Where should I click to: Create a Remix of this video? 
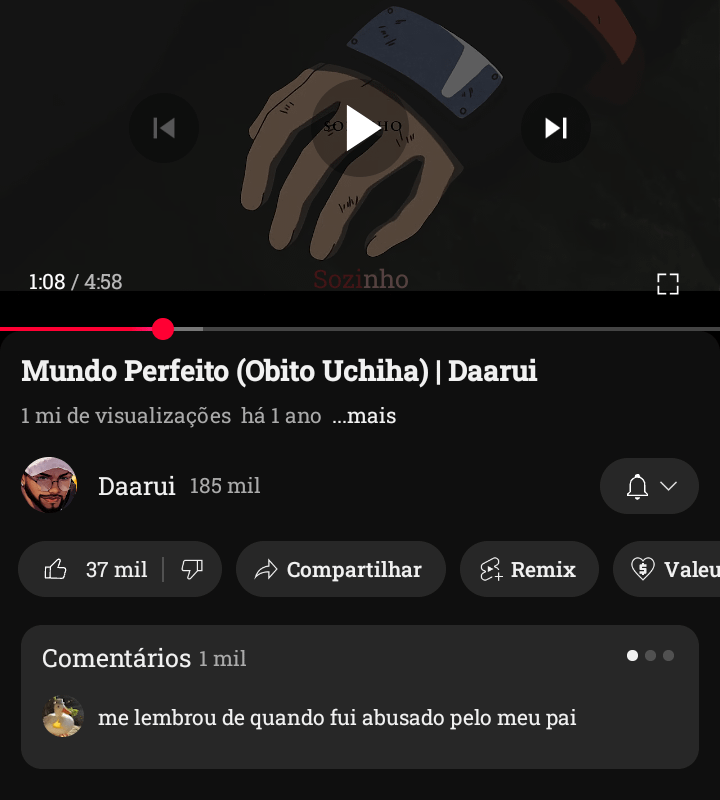click(x=528, y=570)
